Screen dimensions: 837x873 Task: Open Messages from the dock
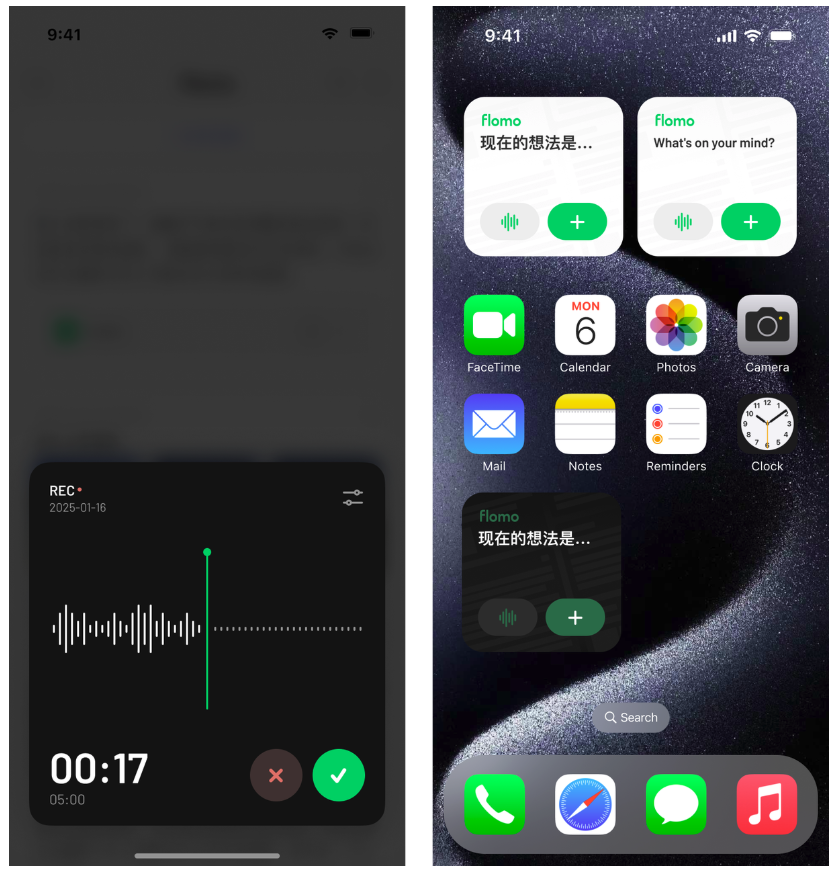click(x=676, y=804)
